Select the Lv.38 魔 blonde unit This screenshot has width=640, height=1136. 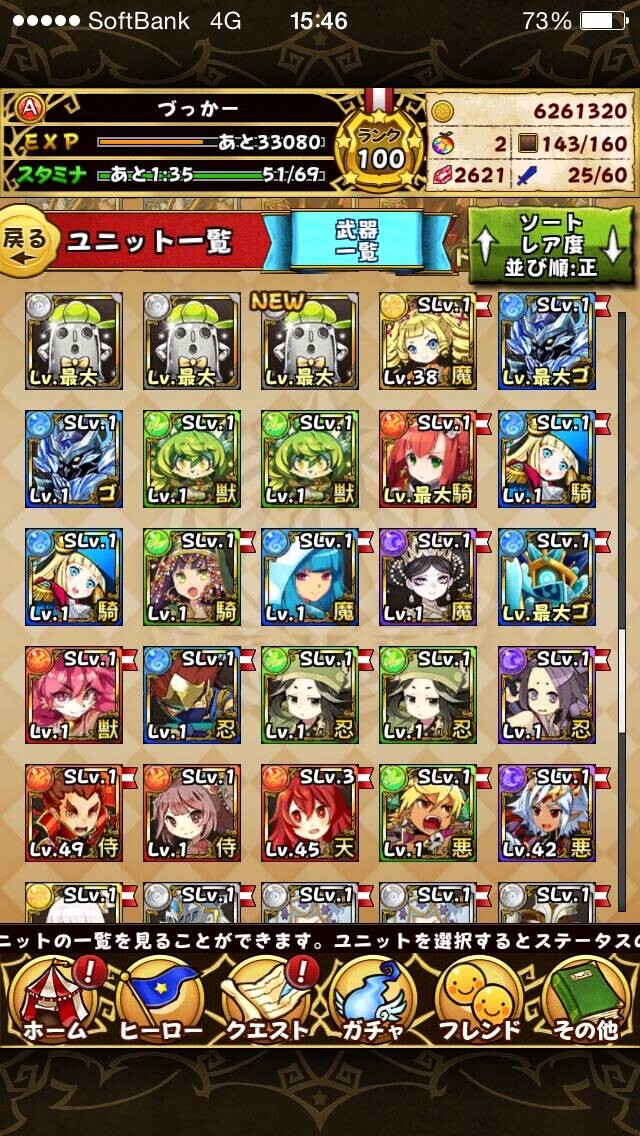[428, 341]
